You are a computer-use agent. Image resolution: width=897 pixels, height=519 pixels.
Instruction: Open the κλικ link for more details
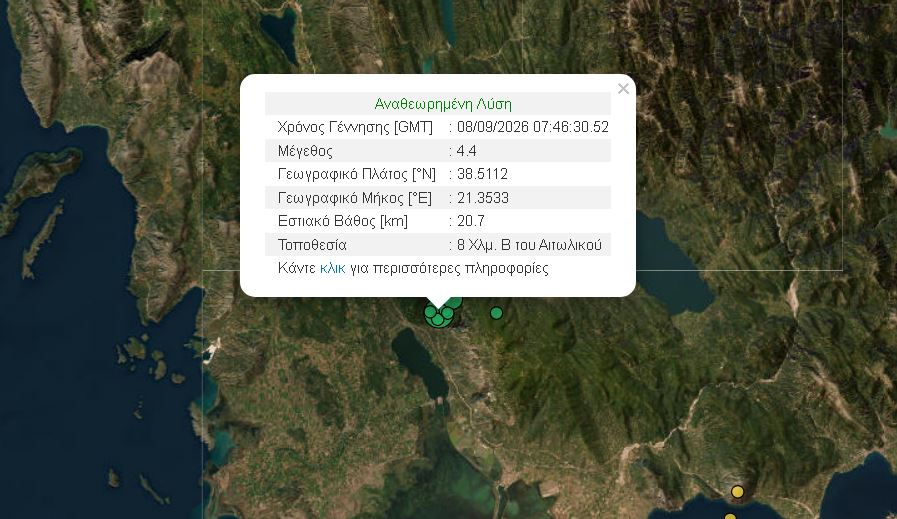pyautogui.click(x=332, y=268)
